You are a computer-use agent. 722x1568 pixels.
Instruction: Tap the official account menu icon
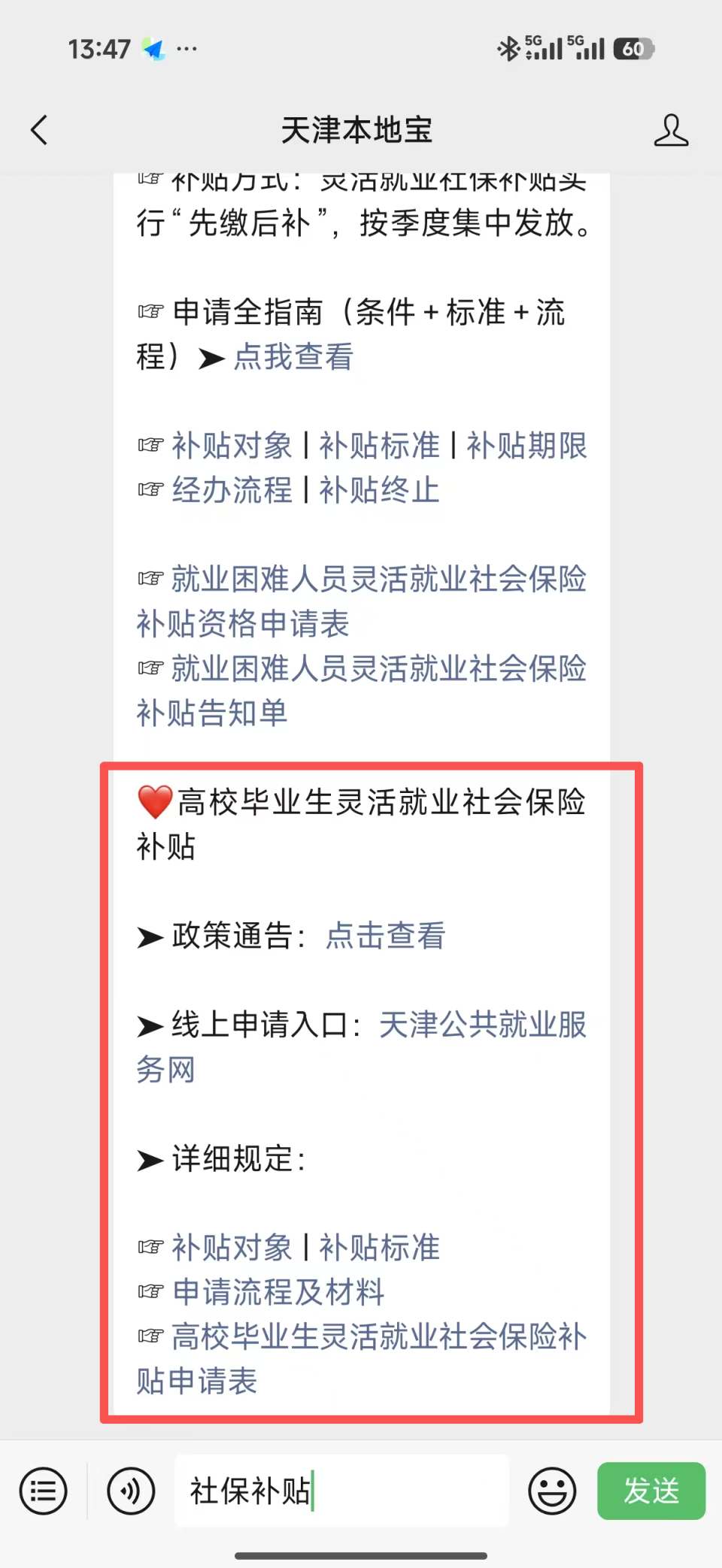[43, 1491]
